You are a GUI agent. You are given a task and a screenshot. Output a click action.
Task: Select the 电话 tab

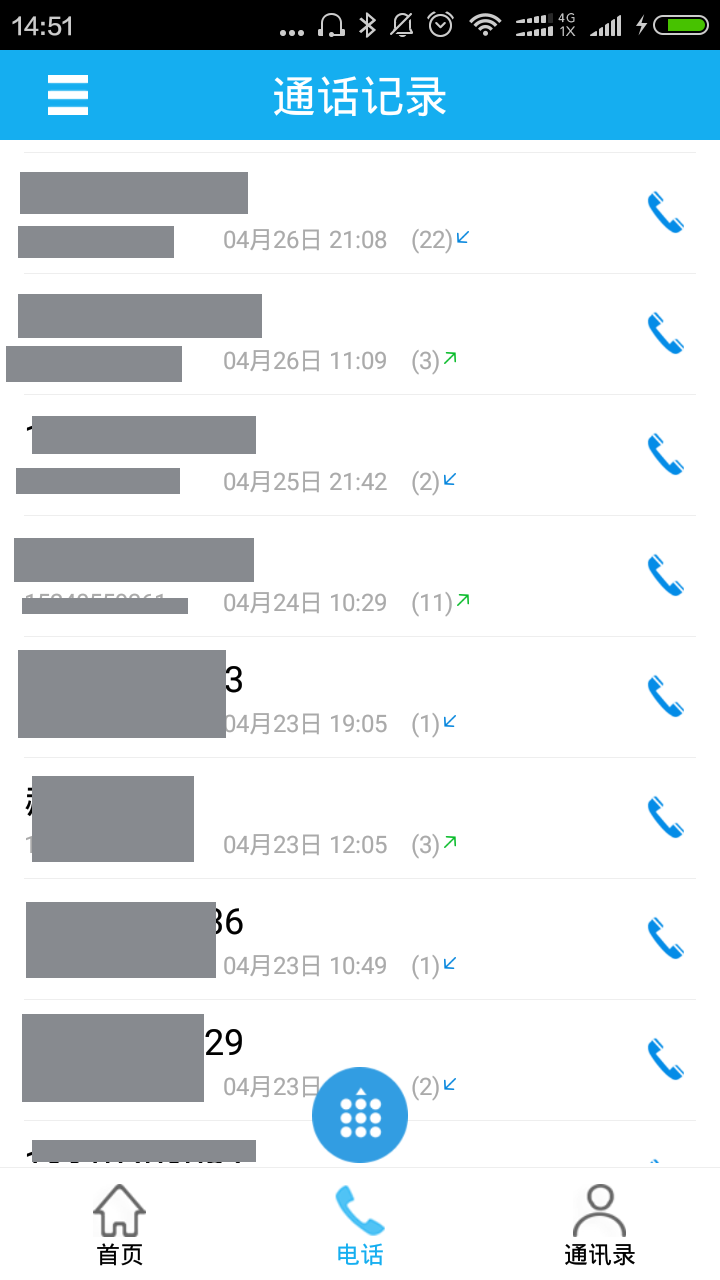[x=360, y=1224]
